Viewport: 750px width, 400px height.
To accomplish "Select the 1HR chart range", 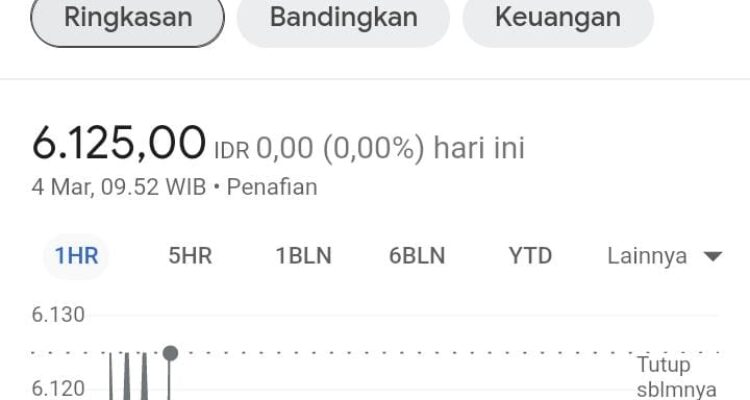I will click(x=76, y=256).
